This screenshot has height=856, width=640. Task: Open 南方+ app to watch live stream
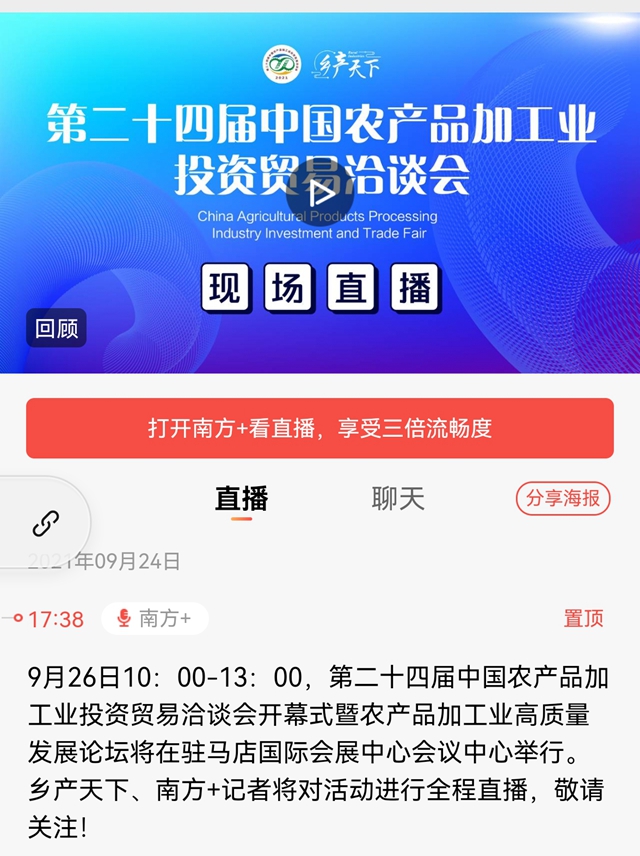[x=320, y=428]
